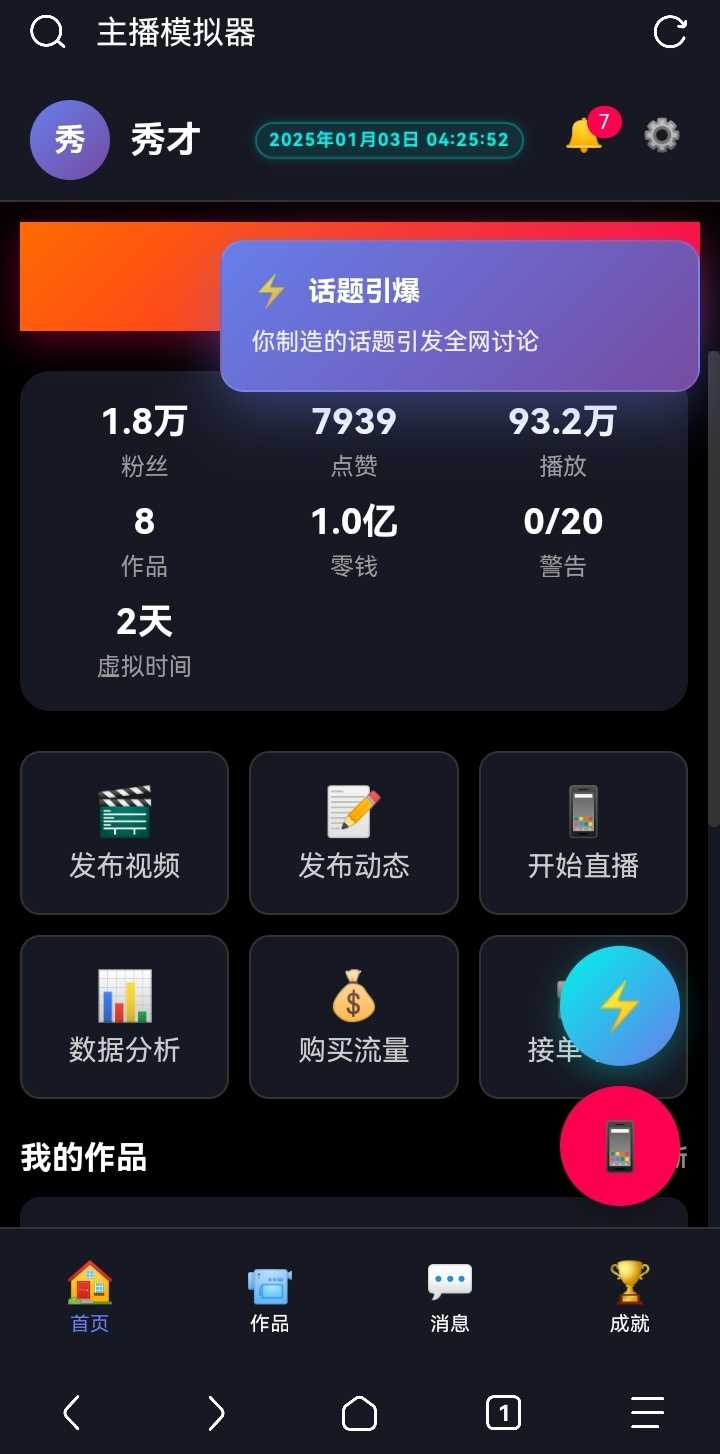The width and height of the screenshot is (720, 1454).
Task: Switch to the 首页 tab
Action: coord(90,1296)
